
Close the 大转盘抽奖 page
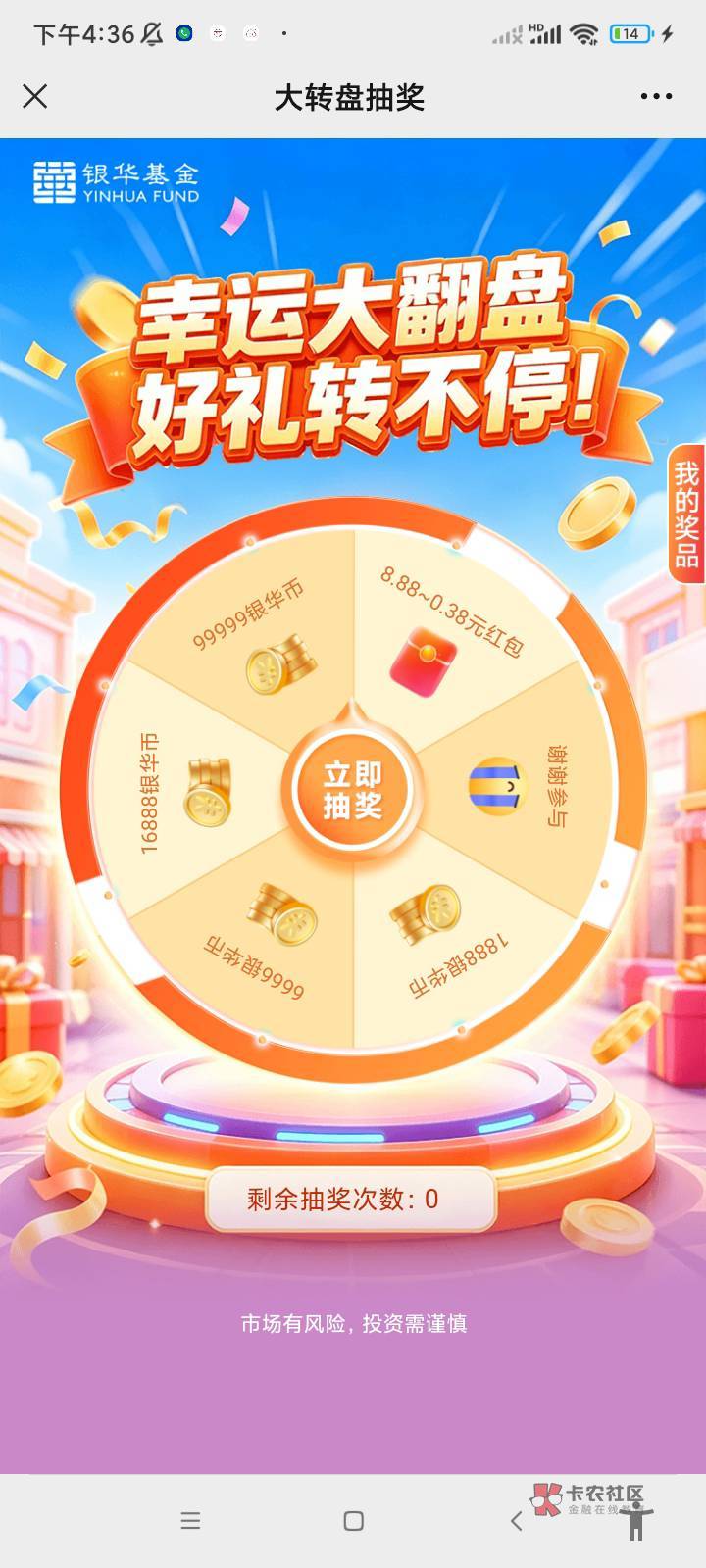pos(35,96)
